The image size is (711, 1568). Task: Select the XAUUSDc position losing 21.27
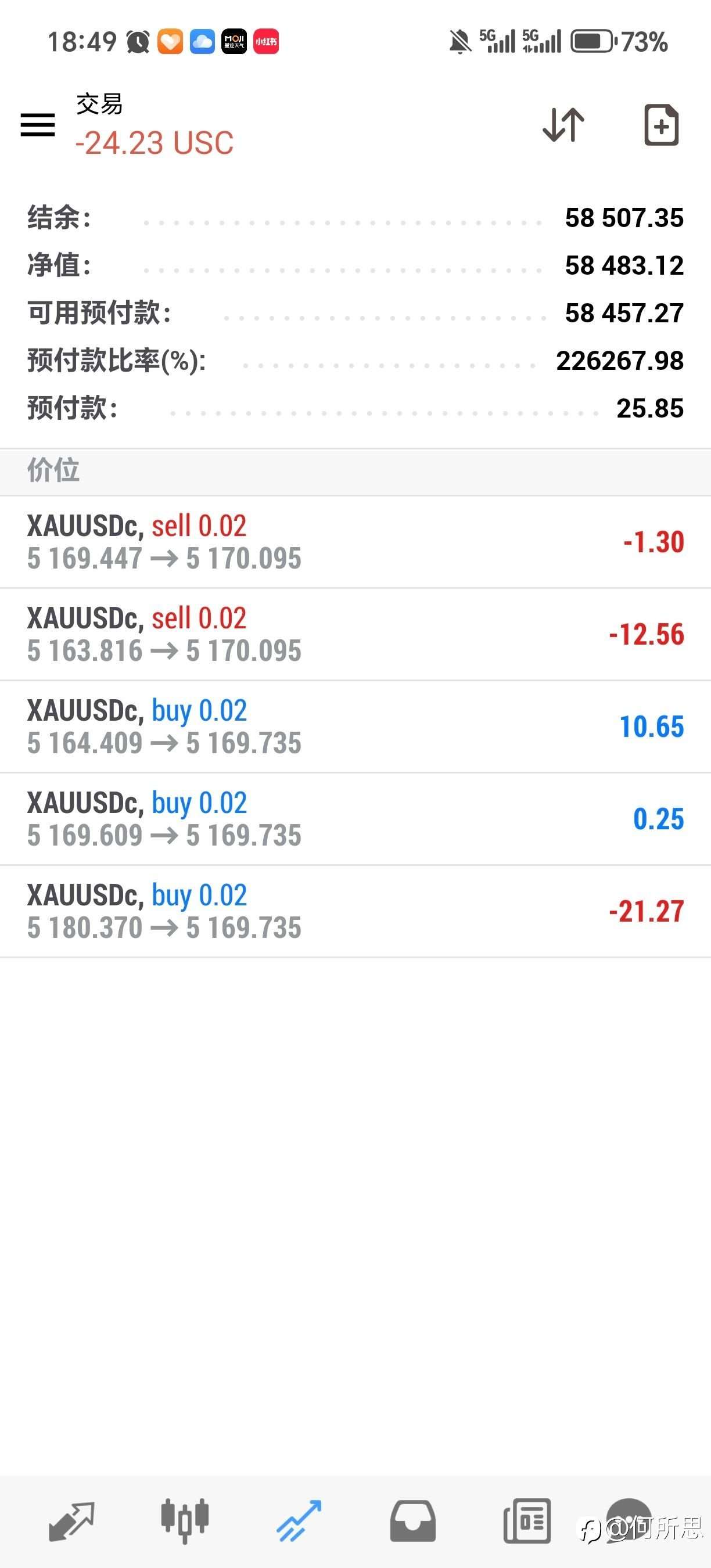click(355, 911)
